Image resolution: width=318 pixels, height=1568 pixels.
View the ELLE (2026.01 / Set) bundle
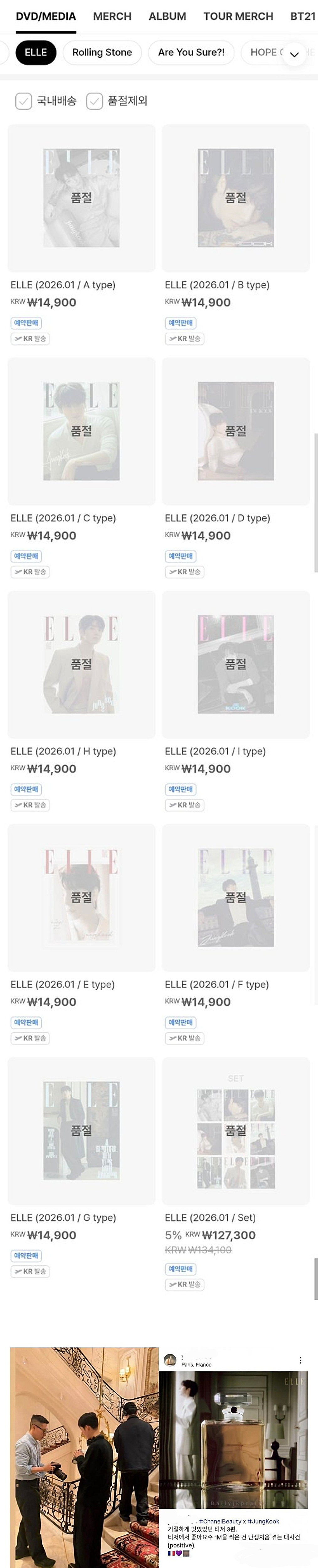click(236, 1131)
